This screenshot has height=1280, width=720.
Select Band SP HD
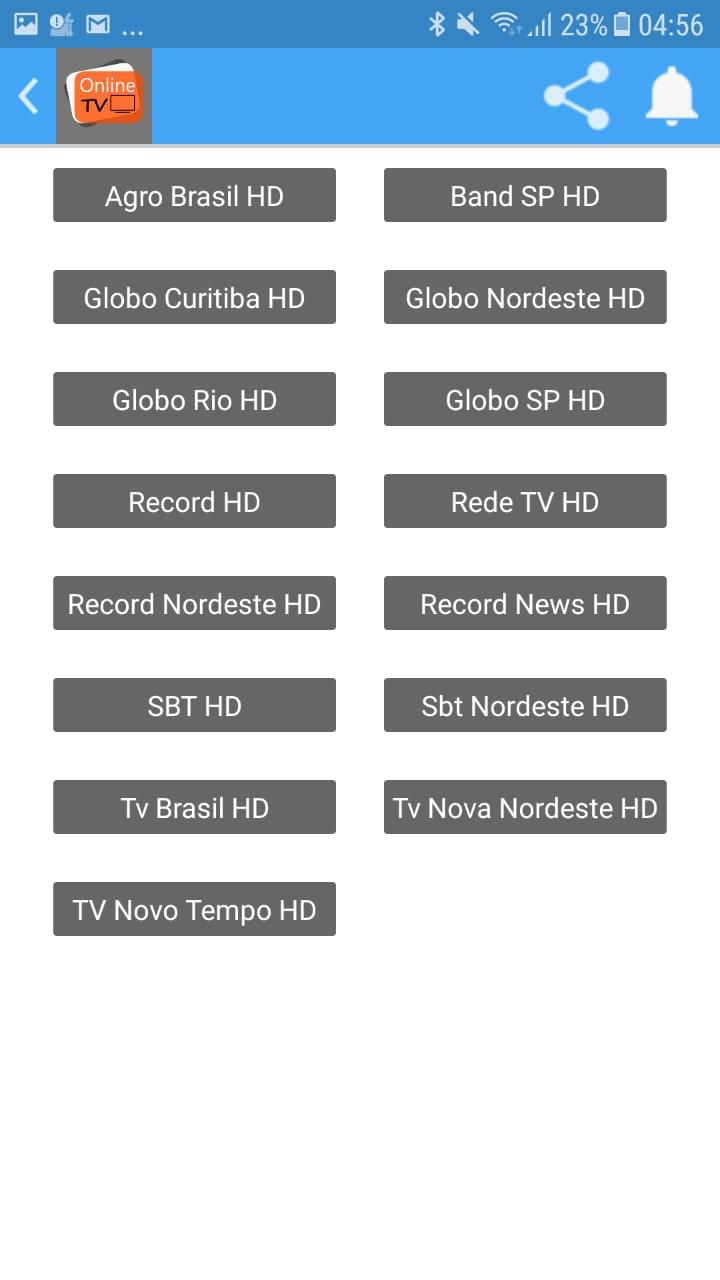(525, 195)
